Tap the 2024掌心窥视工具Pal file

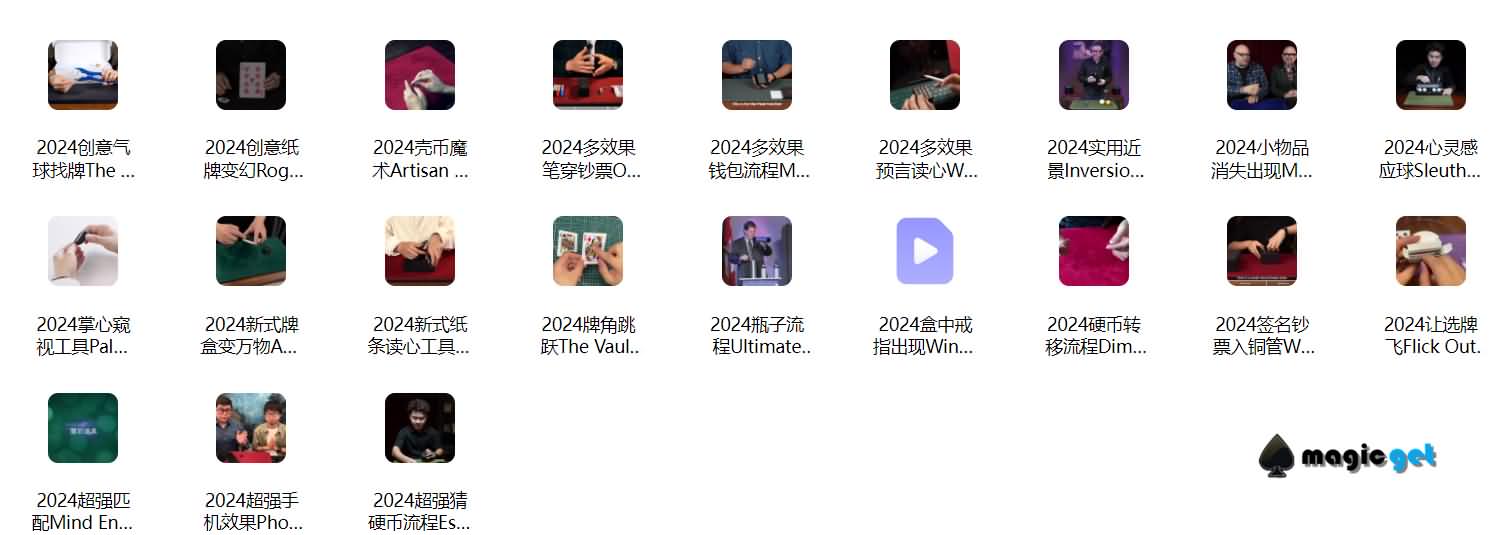(x=83, y=251)
